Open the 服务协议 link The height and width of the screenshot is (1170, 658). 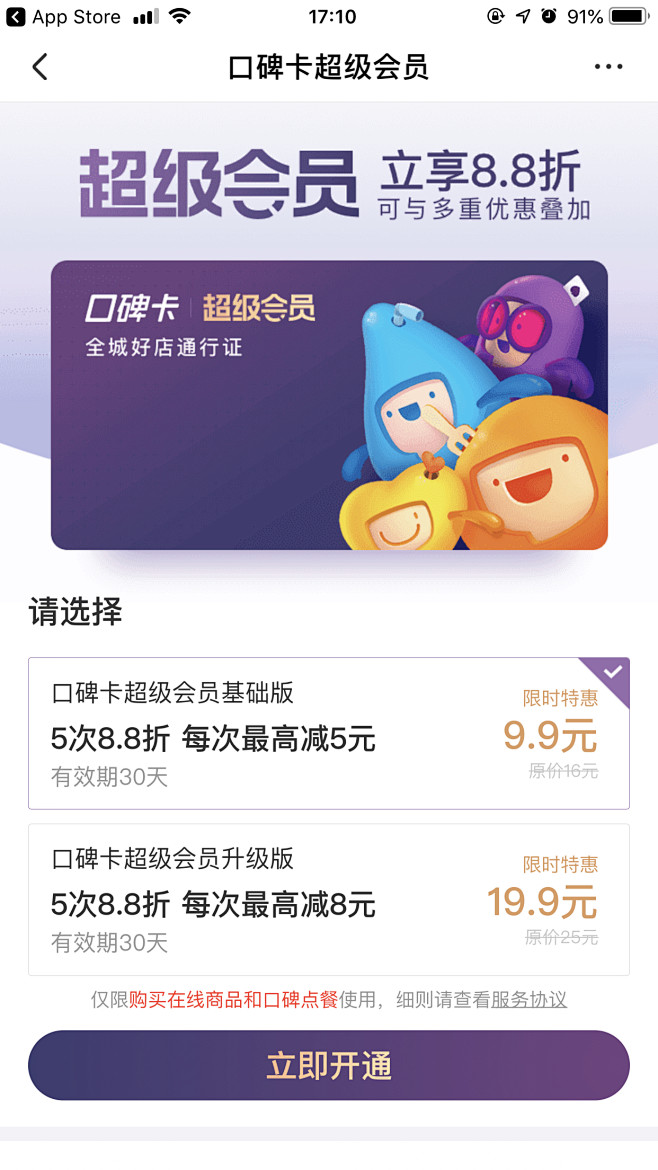click(528, 1000)
